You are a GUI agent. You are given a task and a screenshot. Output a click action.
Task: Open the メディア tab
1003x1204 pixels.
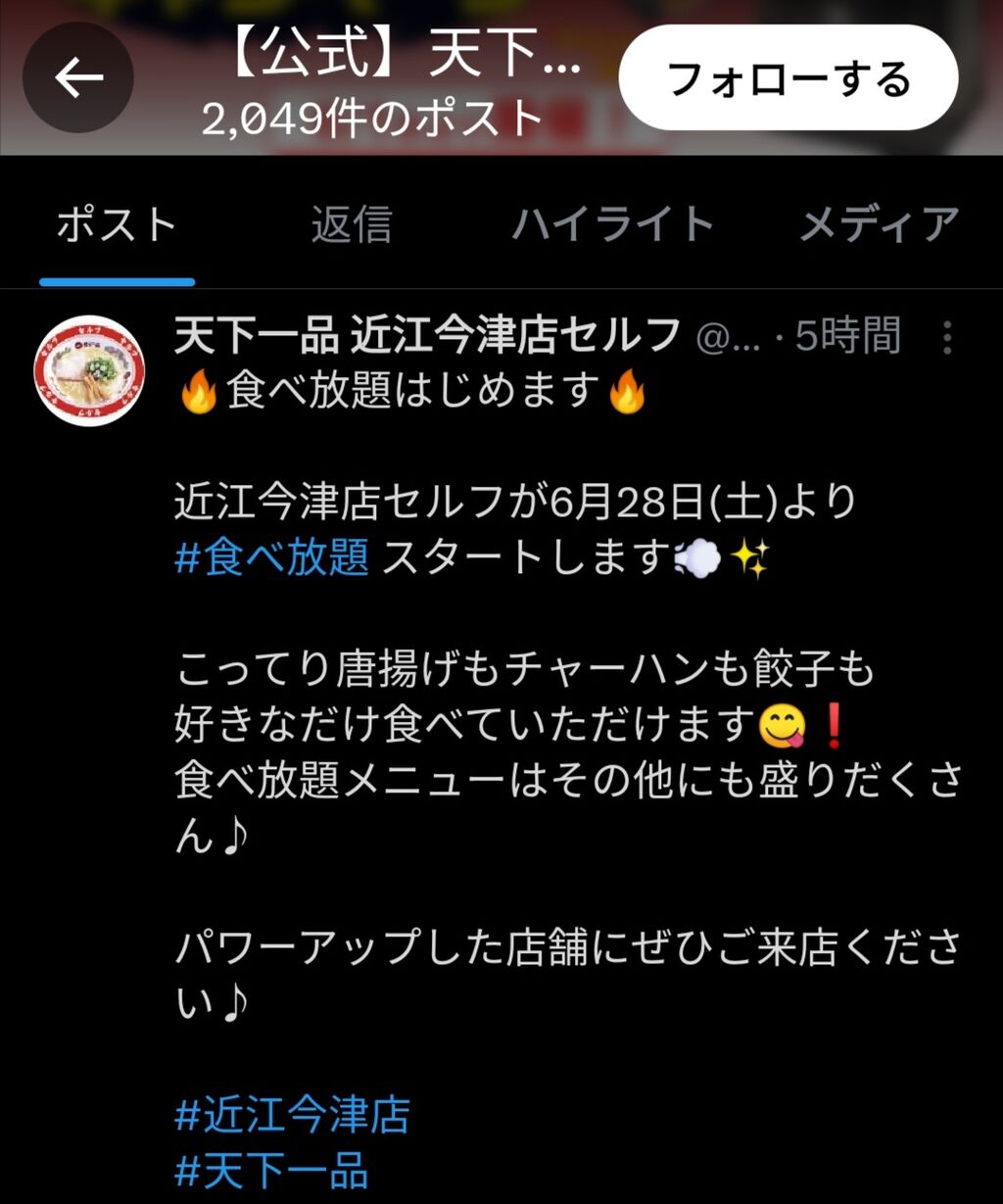click(x=879, y=224)
